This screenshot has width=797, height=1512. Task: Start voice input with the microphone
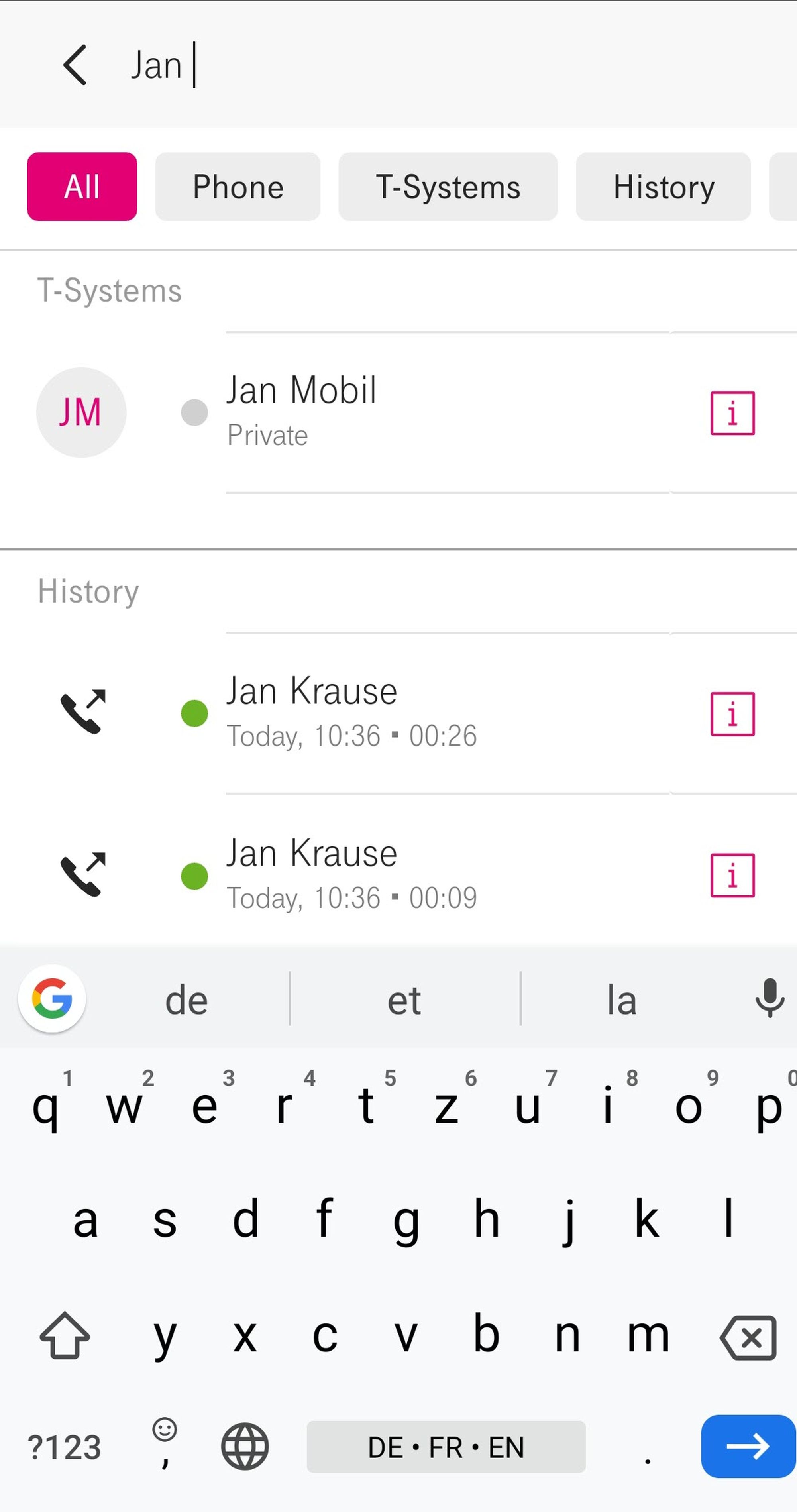pos(770,998)
